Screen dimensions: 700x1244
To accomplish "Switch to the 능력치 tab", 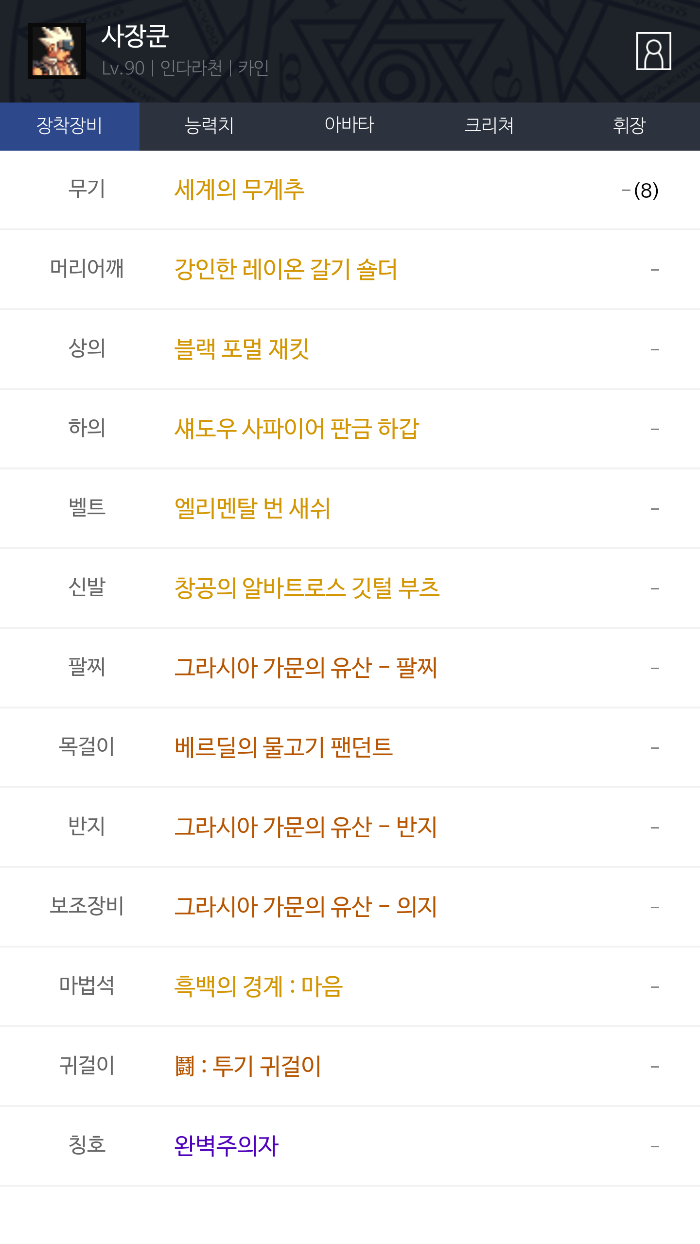I will [209, 126].
